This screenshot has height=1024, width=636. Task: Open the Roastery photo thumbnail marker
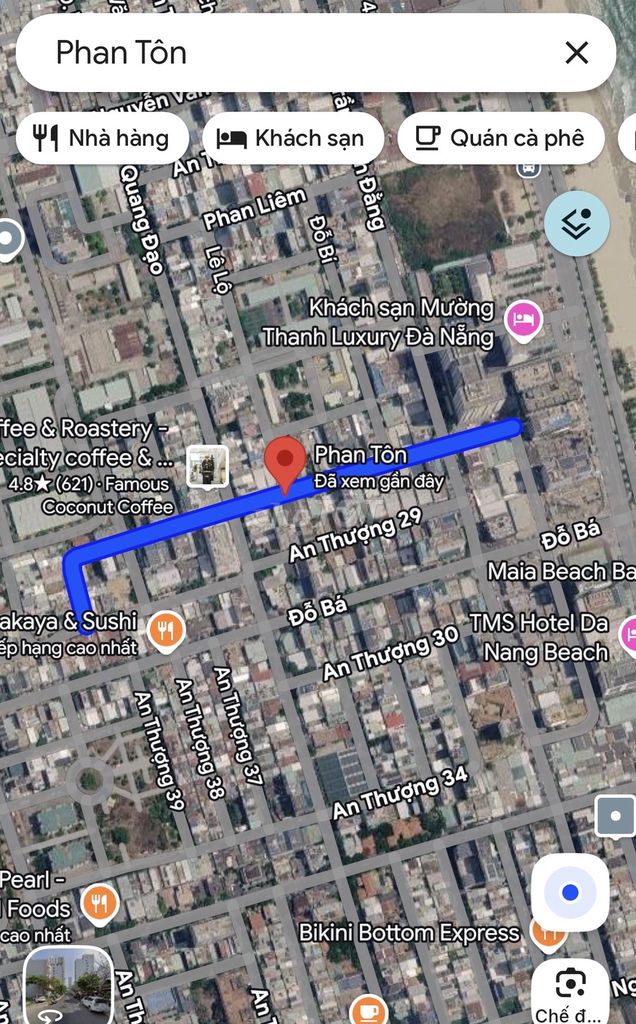tap(208, 466)
